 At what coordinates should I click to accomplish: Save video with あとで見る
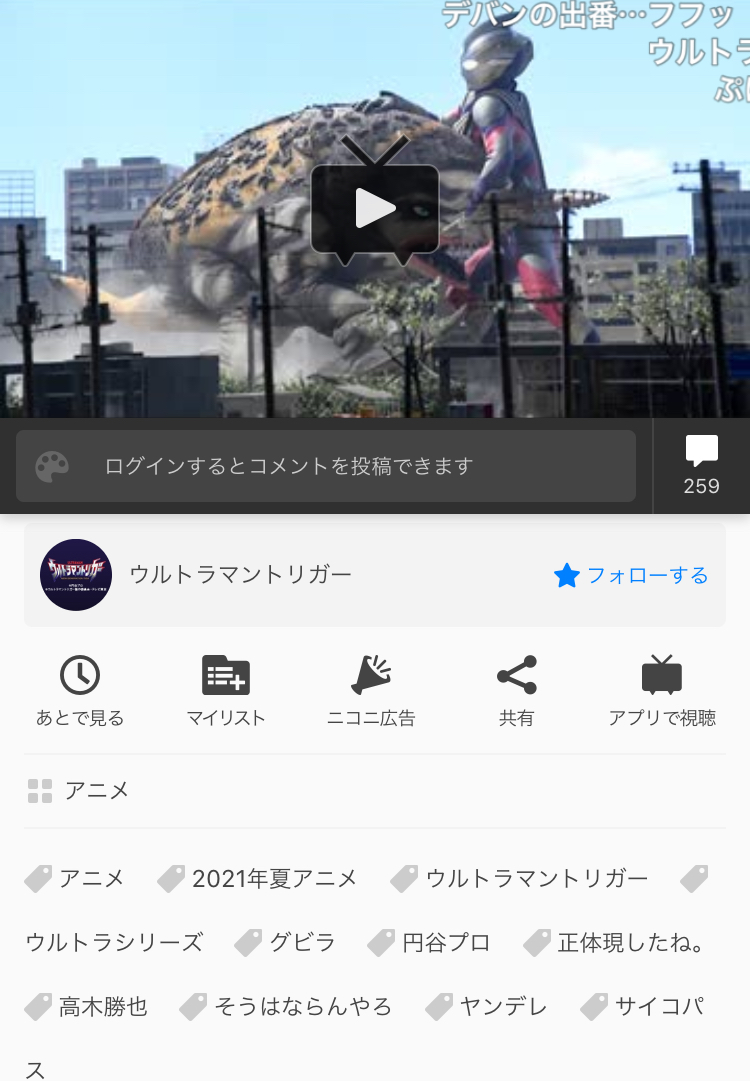click(x=80, y=691)
